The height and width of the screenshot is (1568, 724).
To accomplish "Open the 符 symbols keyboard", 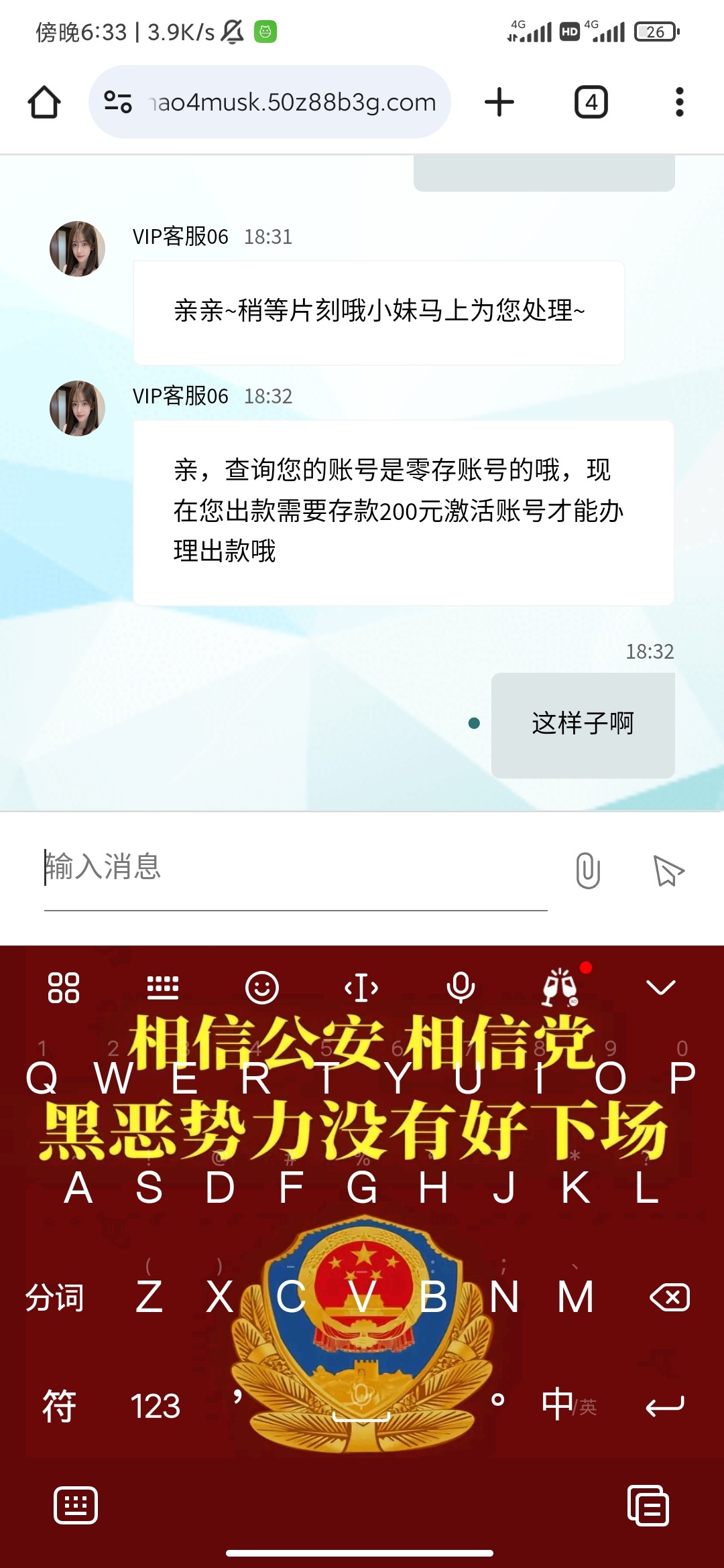I will click(59, 1406).
